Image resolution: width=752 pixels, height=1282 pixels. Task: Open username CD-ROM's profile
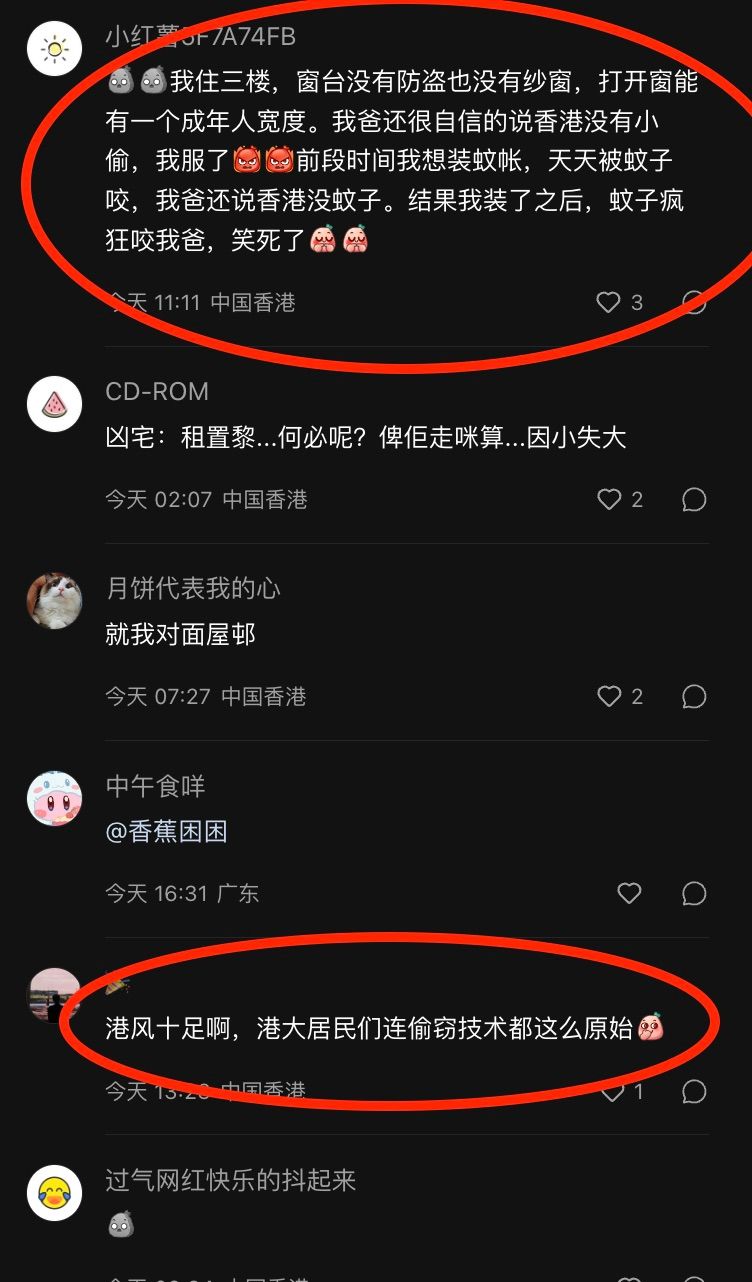(x=157, y=391)
